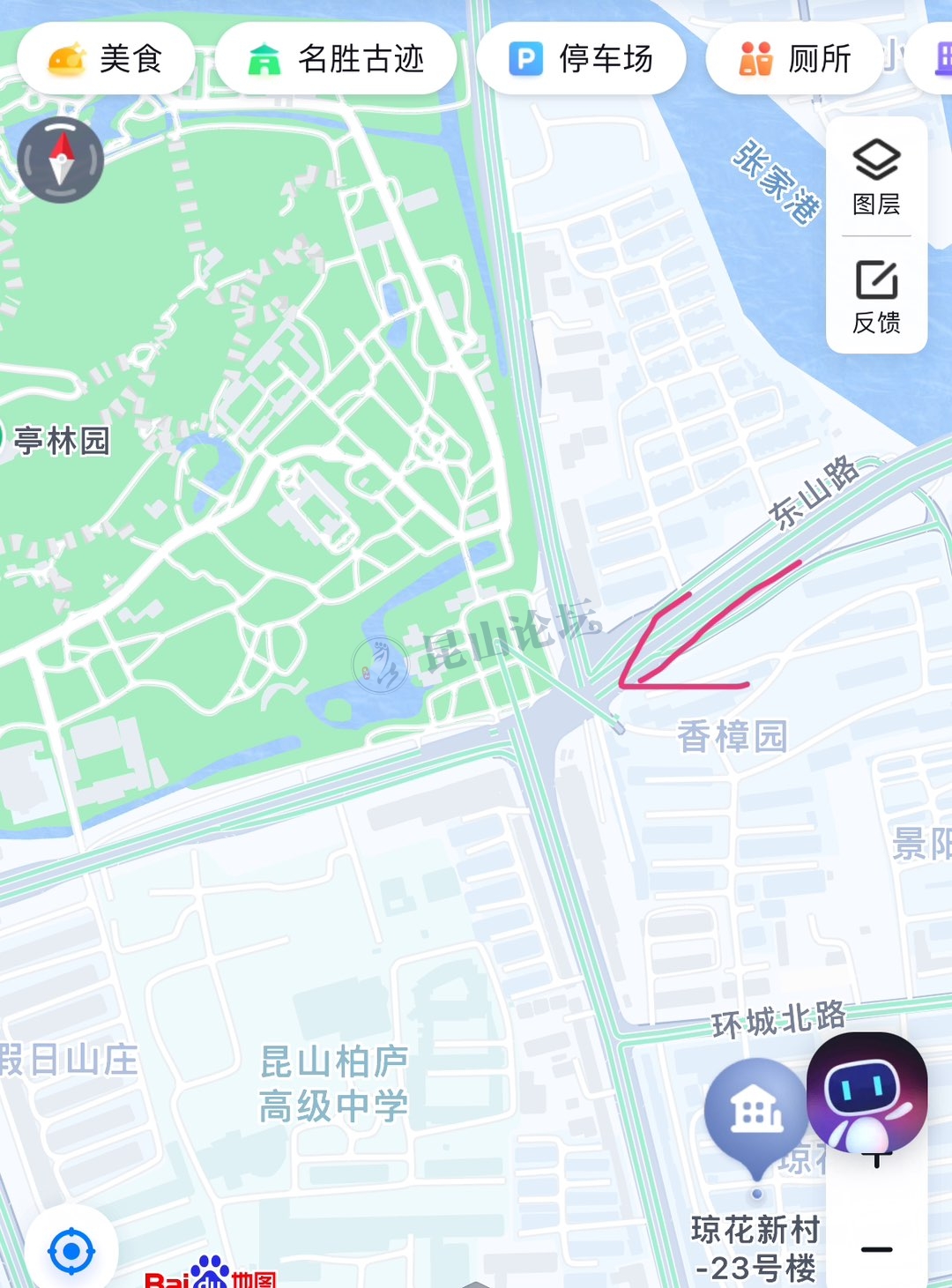Filter map by 名胜古迹
This screenshot has width=952, height=1288.
click(x=336, y=59)
